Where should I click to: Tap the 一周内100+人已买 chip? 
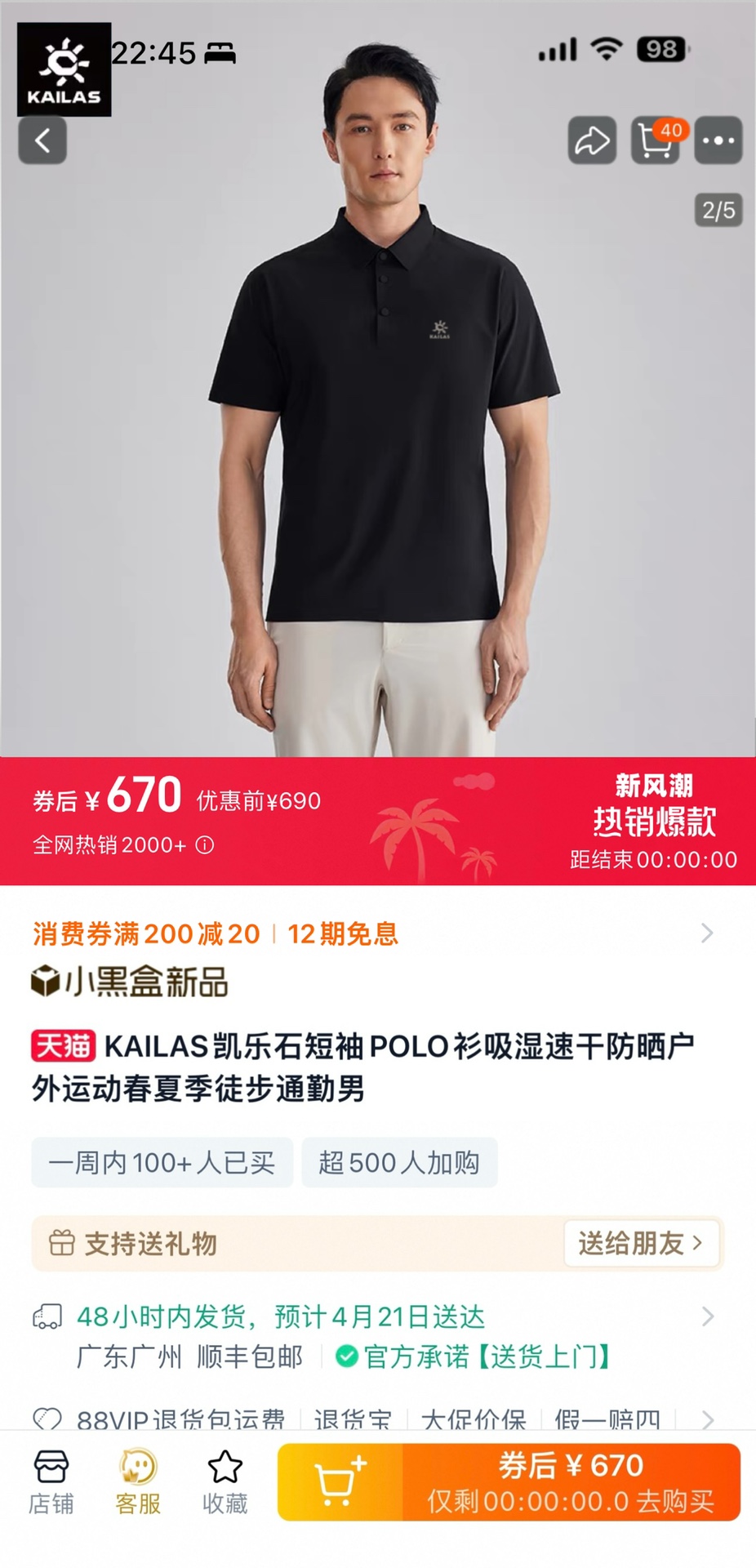click(x=162, y=1162)
